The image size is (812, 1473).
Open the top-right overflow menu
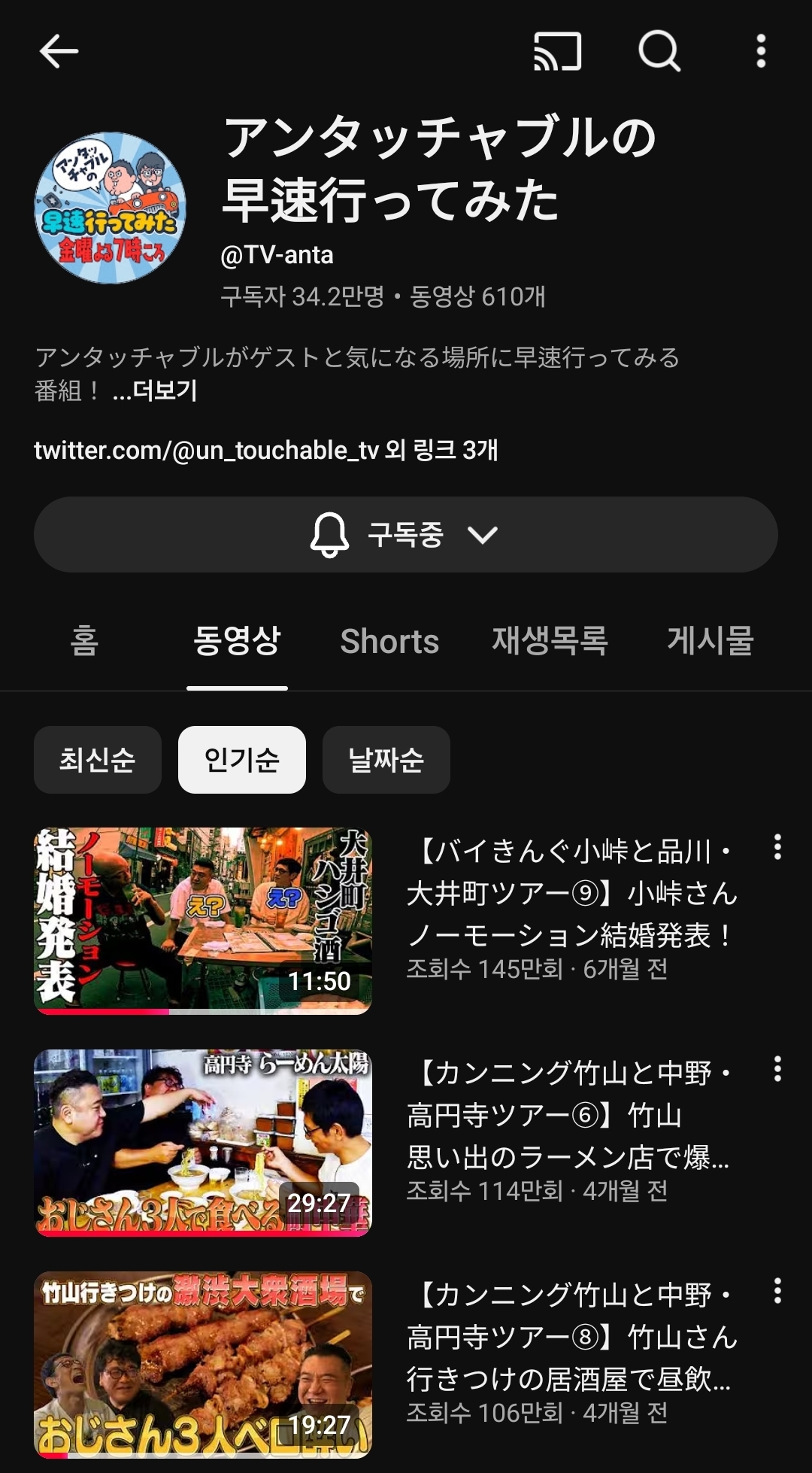coord(761,52)
